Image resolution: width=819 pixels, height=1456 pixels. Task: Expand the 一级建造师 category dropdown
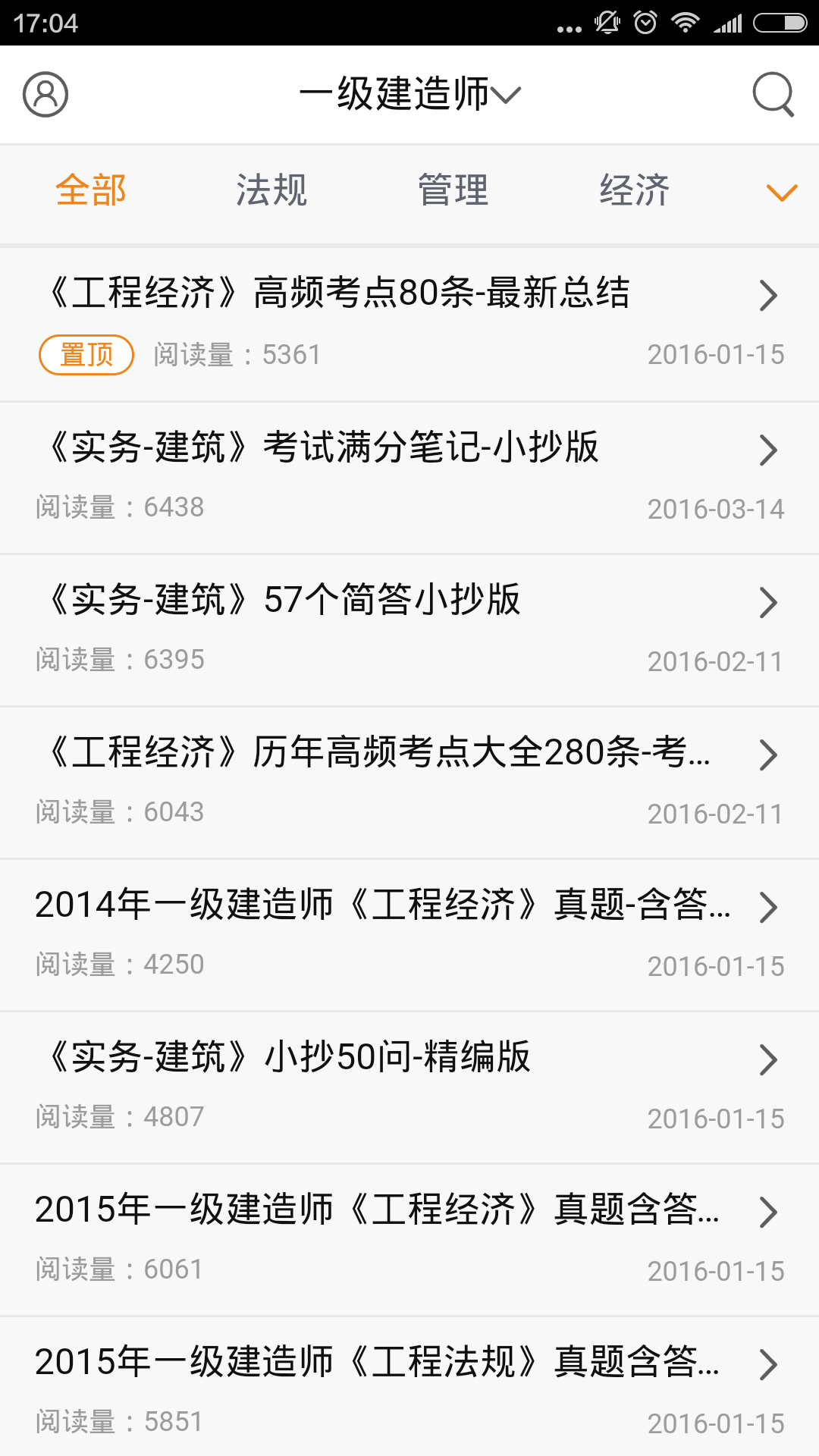(409, 95)
